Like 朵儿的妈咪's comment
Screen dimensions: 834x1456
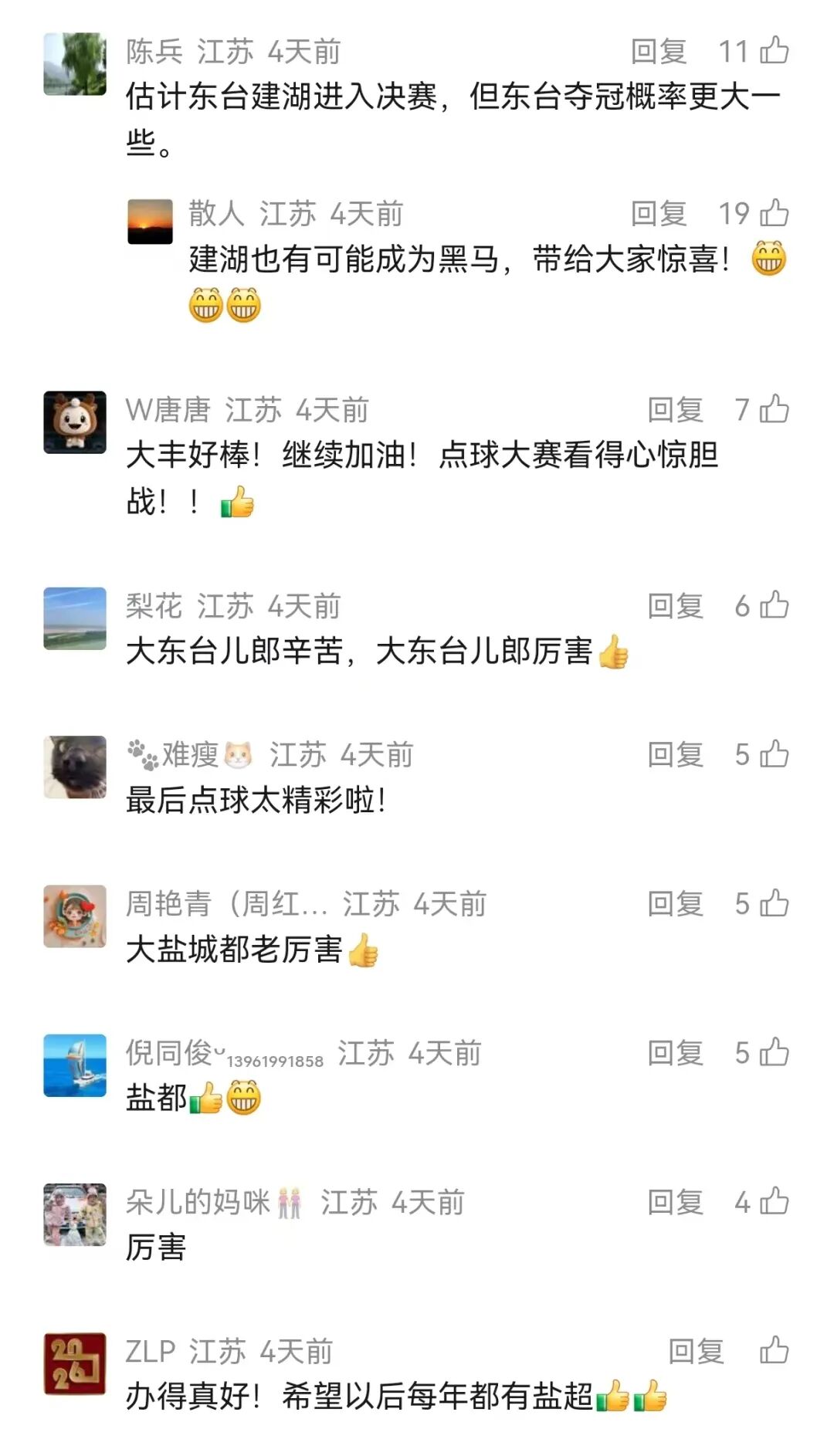point(774,1202)
